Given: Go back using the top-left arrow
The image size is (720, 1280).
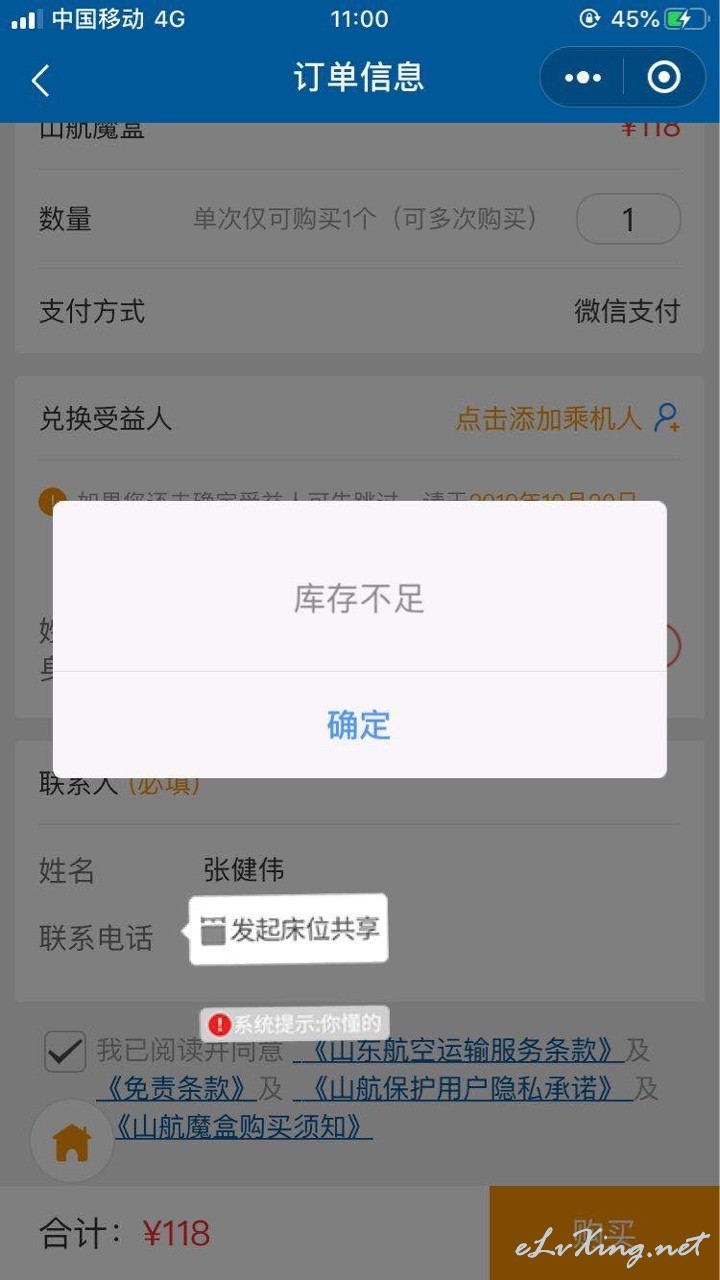Looking at the screenshot, I should tap(40, 80).
